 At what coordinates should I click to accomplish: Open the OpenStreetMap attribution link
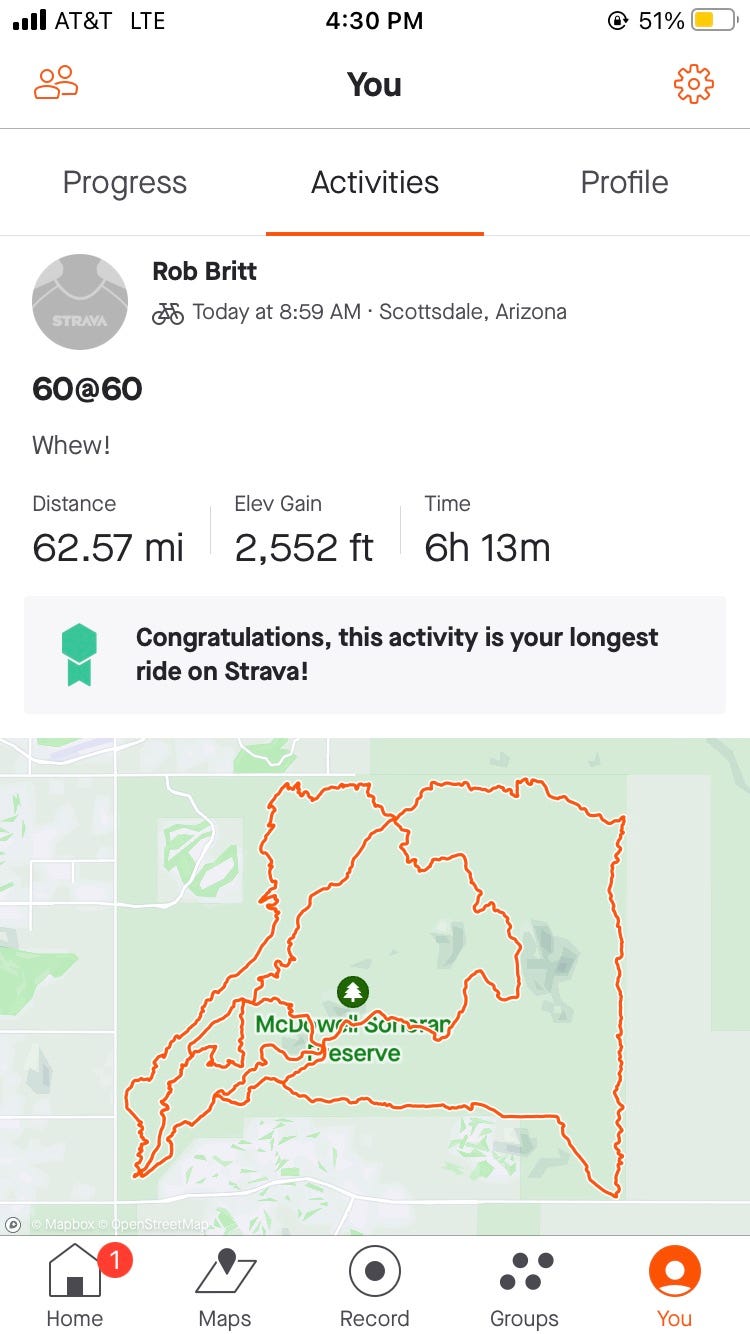coord(155,1222)
